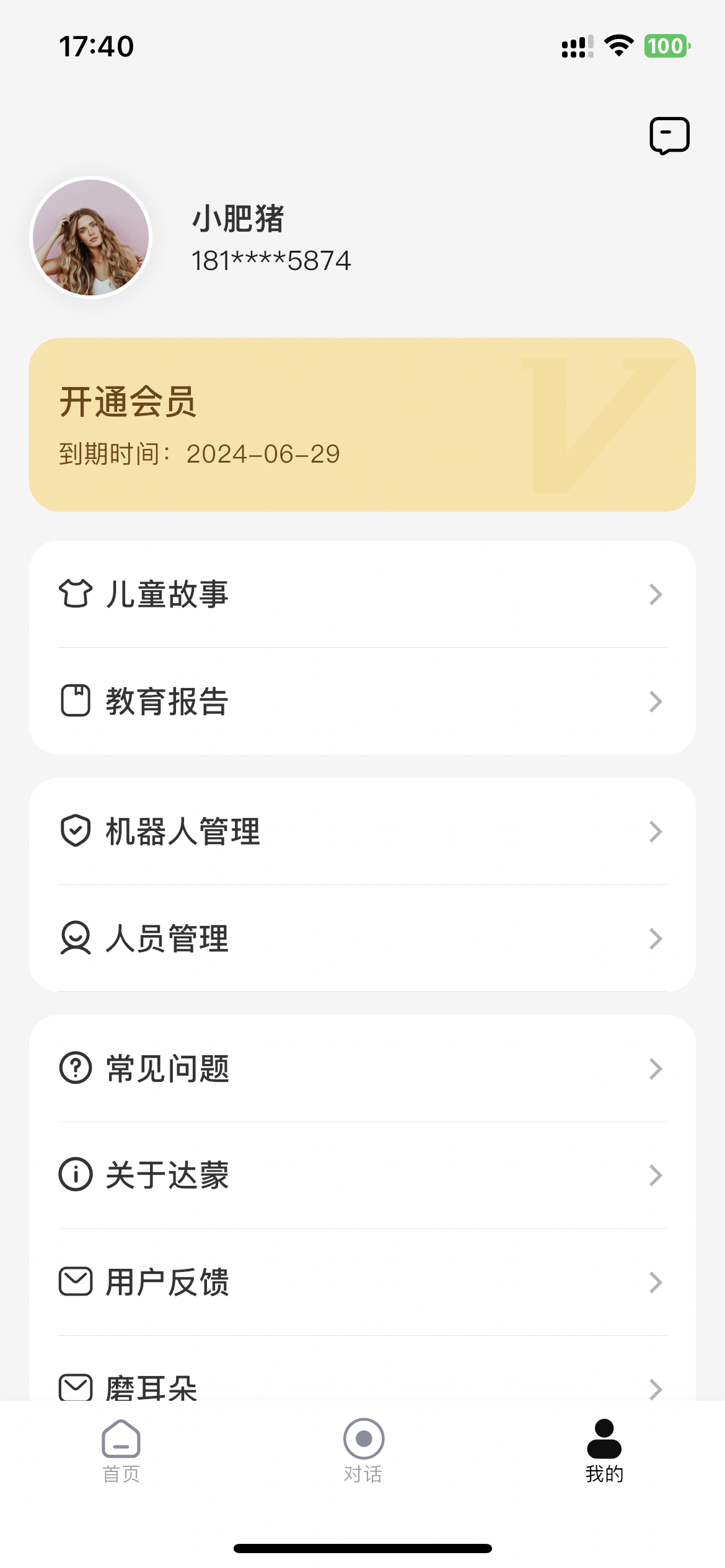725x1568 pixels.
Task: Go to 机器人管理
Action: point(362,832)
